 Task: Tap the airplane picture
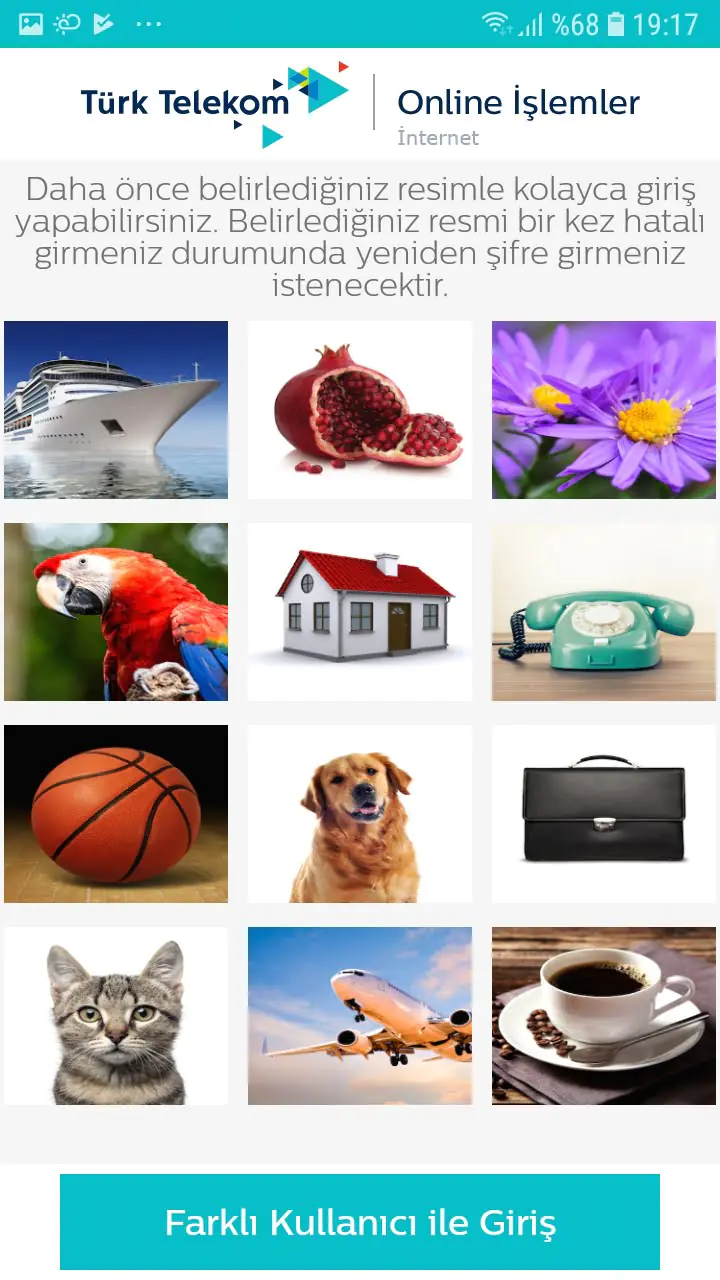click(x=360, y=1016)
